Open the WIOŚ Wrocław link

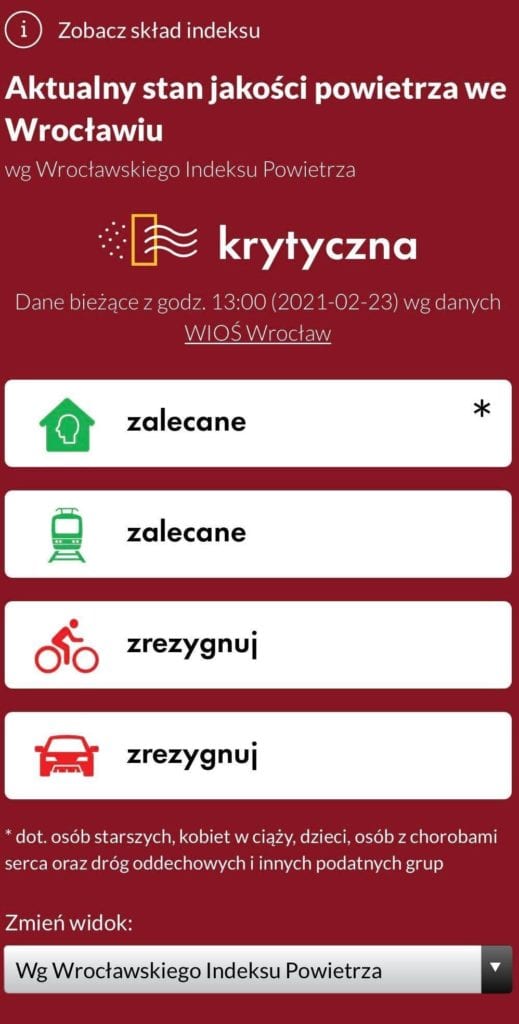click(x=258, y=334)
